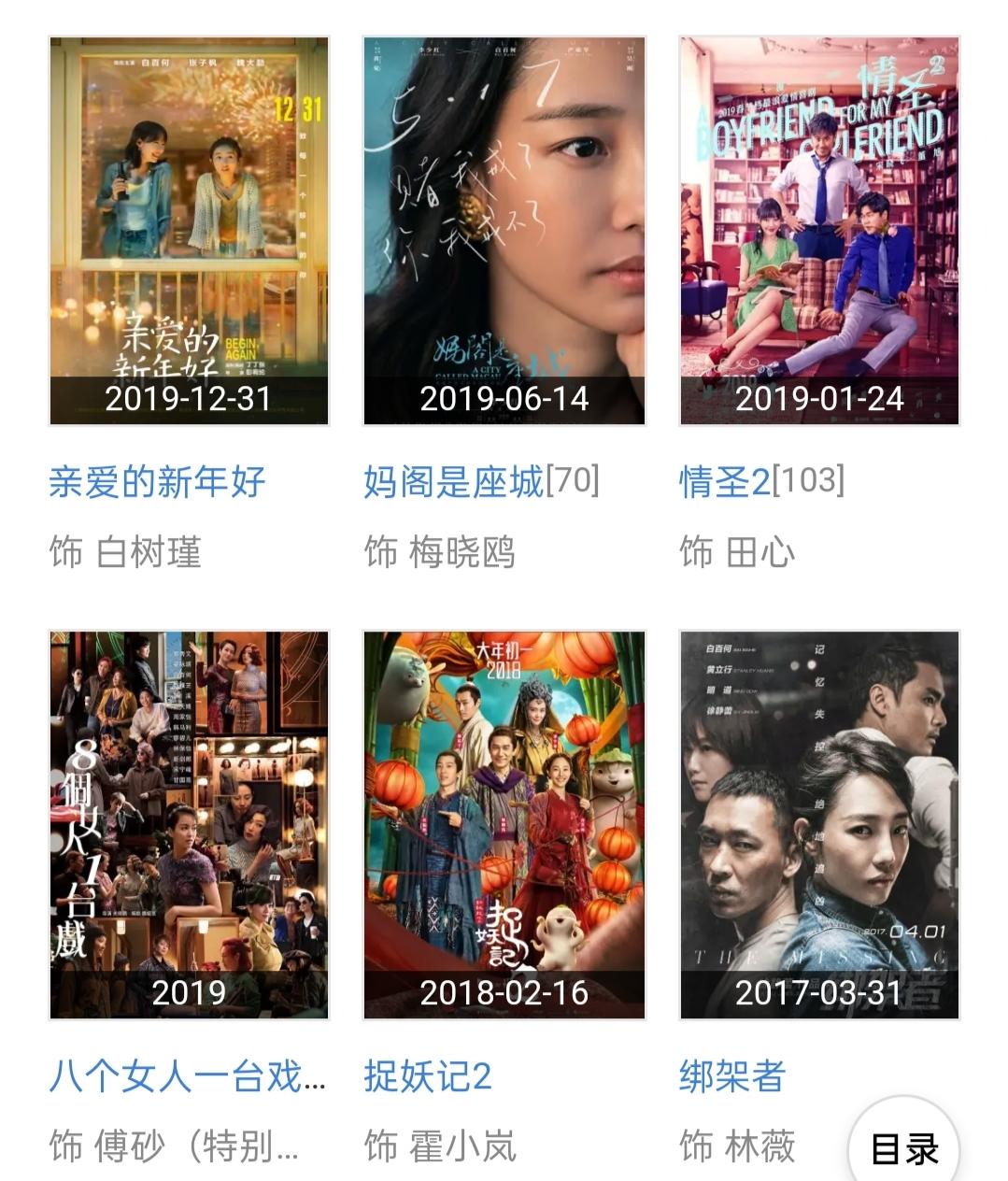This screenshot has width=1008, height=1181.
Task: Click the 八个女人一台戏 poster thumbnail
Action: 187,822
